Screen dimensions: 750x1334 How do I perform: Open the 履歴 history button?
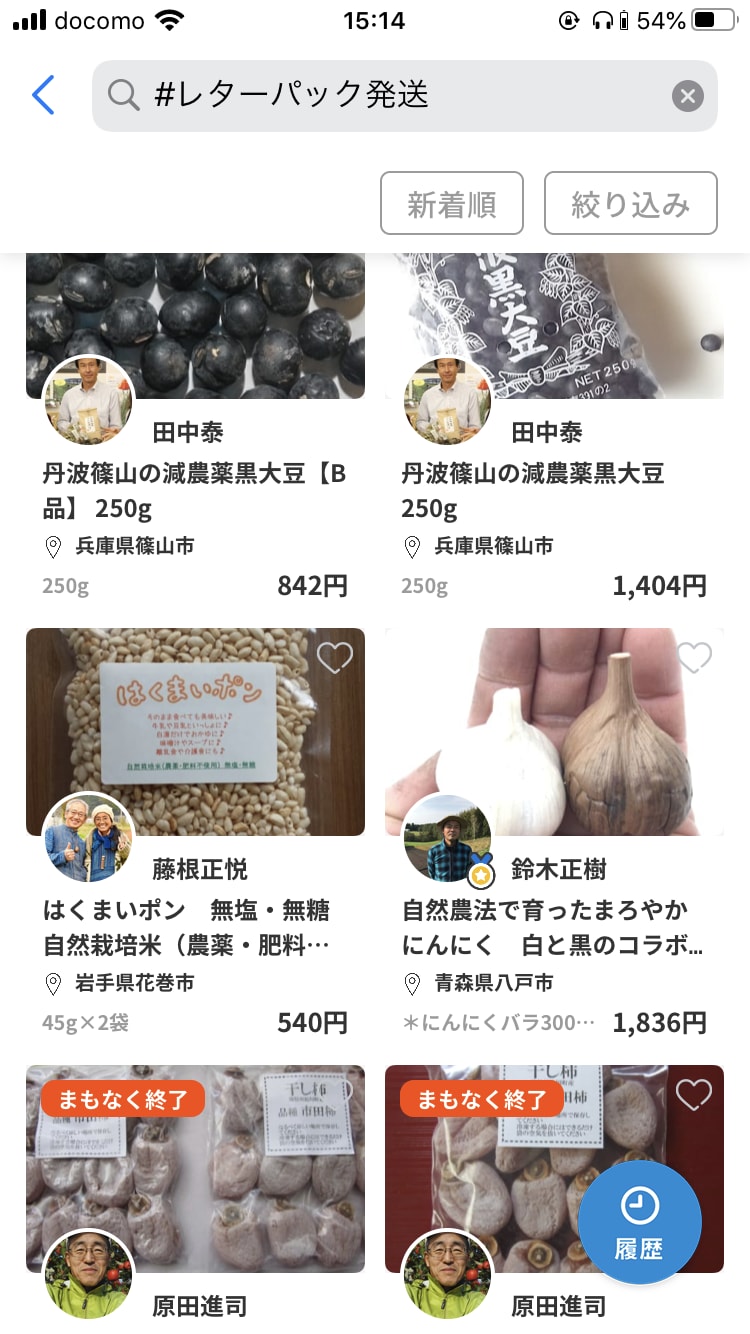click(639, 1222)
